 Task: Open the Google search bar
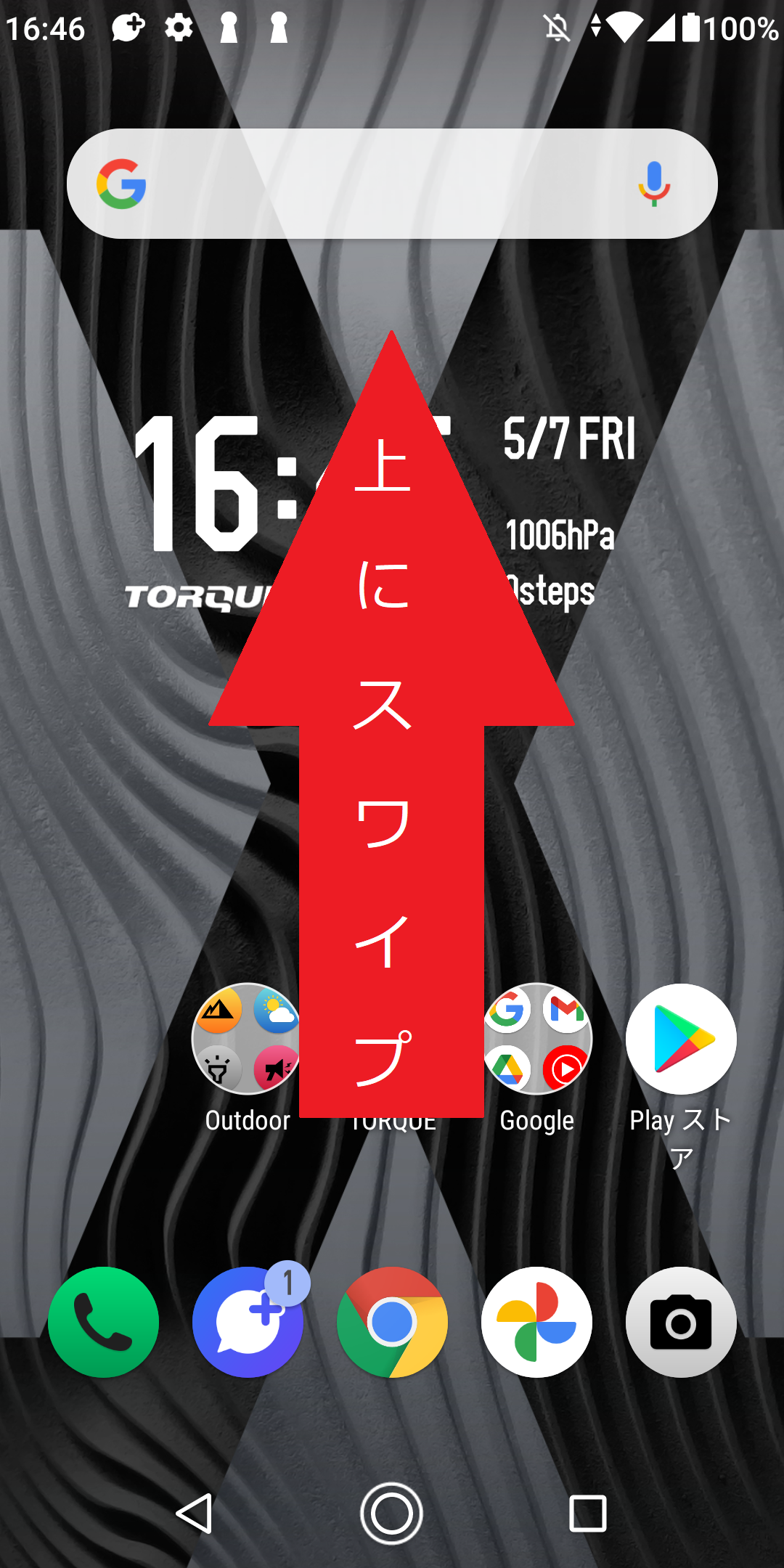[392, 184]
